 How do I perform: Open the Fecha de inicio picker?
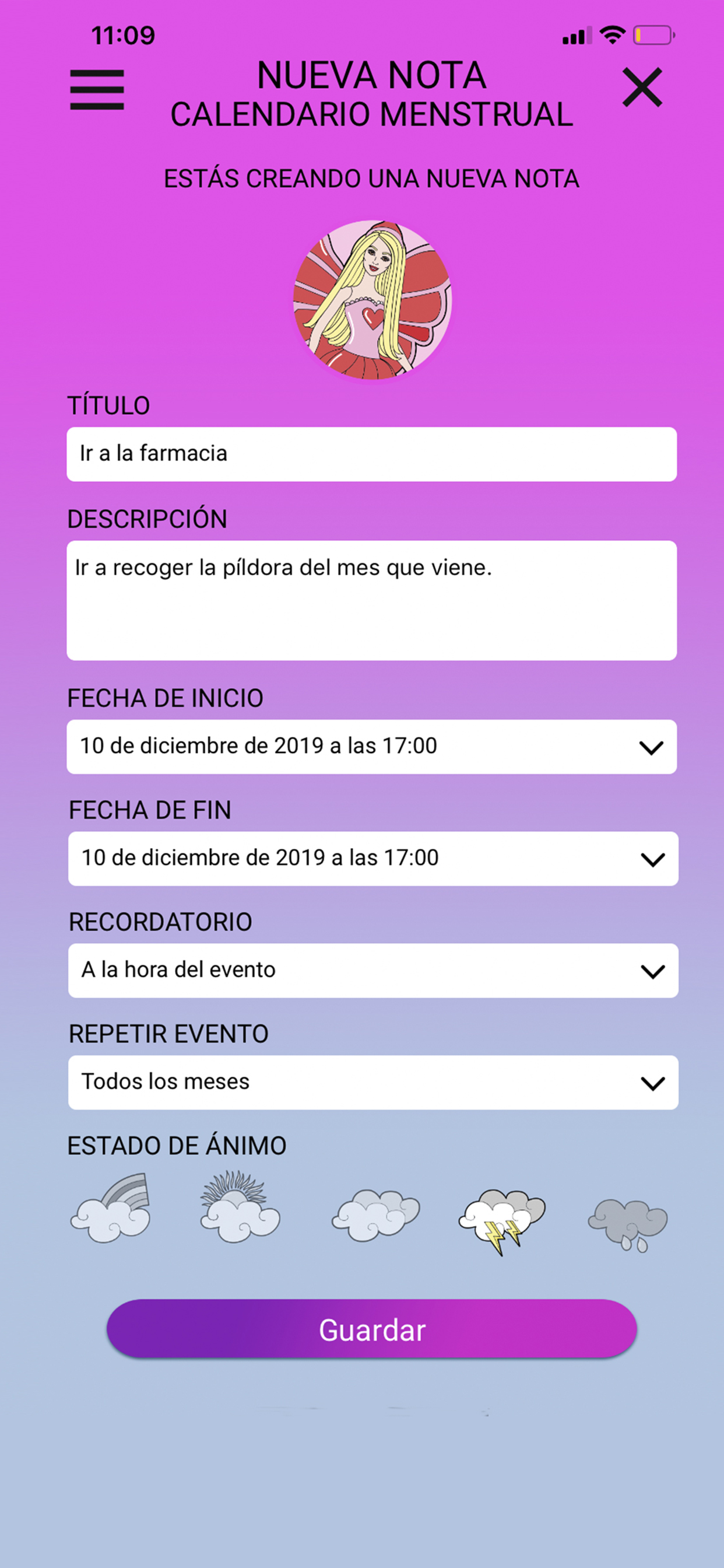pos(371,747)
